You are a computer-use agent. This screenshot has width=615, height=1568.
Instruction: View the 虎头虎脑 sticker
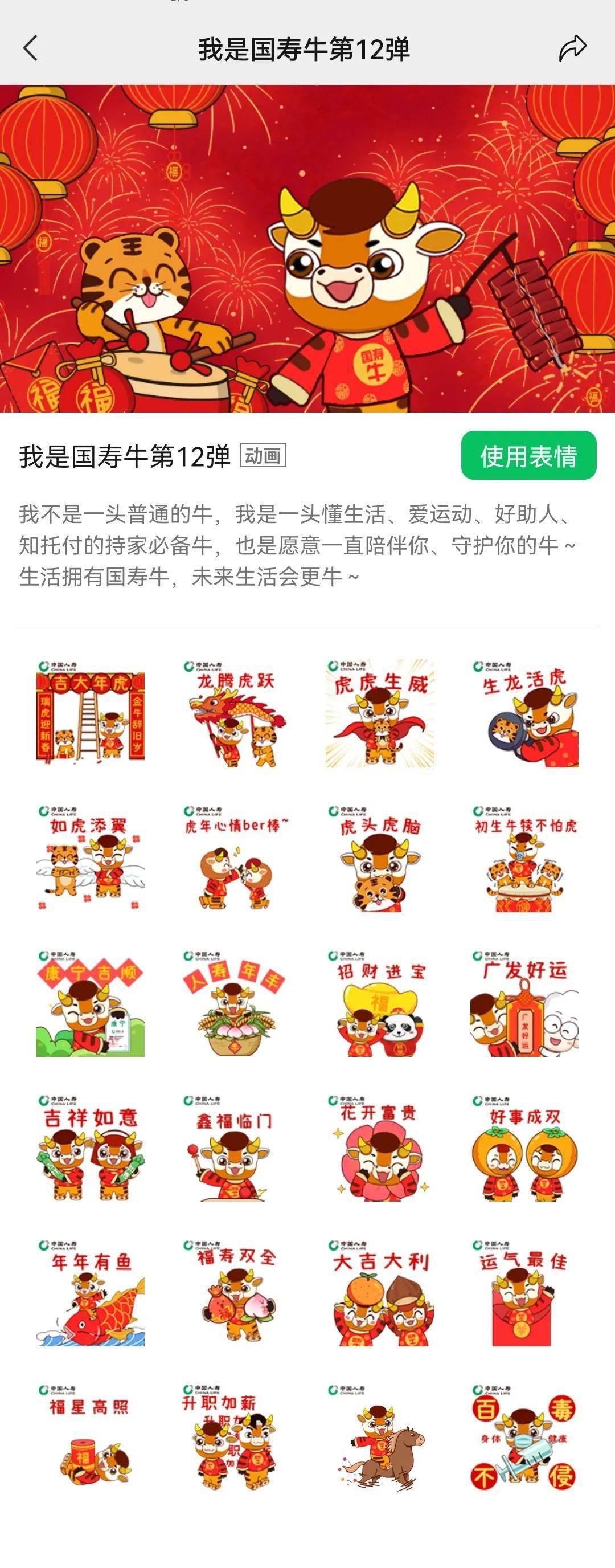[380, 858]
